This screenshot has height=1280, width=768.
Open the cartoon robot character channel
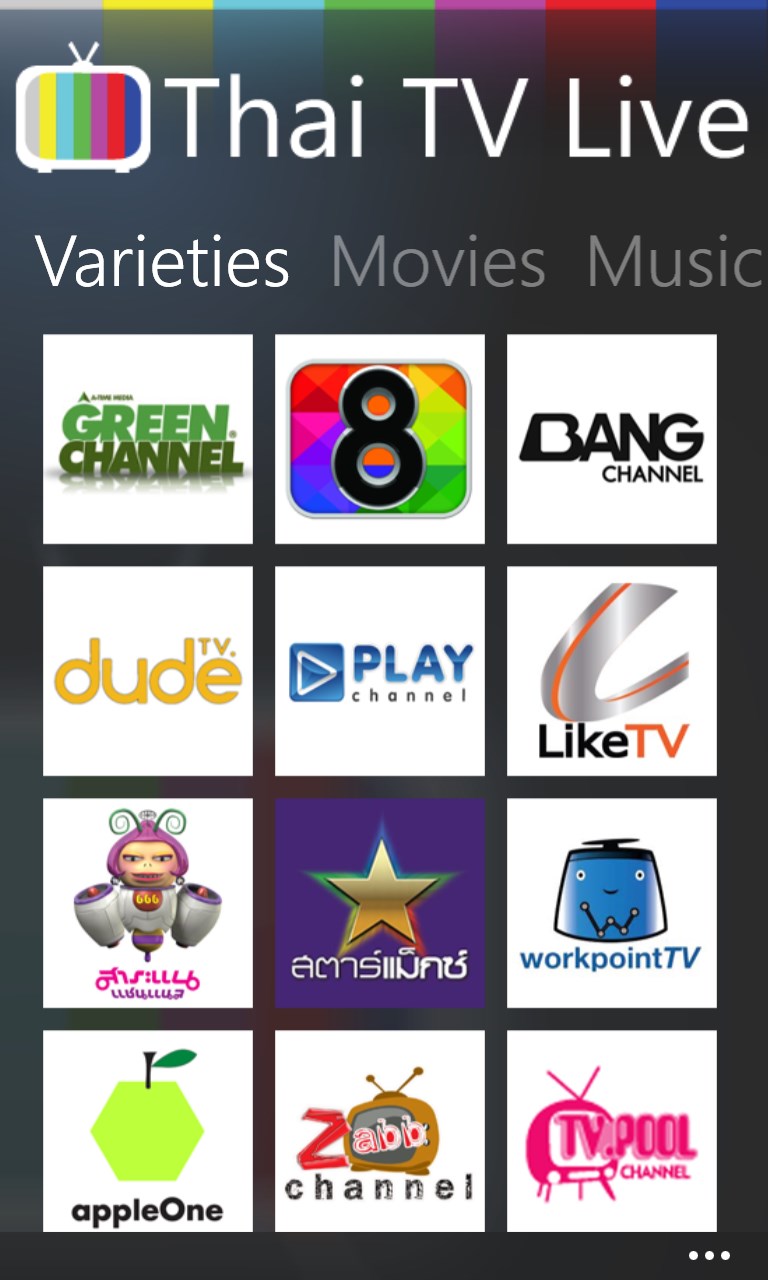(148, 903)
